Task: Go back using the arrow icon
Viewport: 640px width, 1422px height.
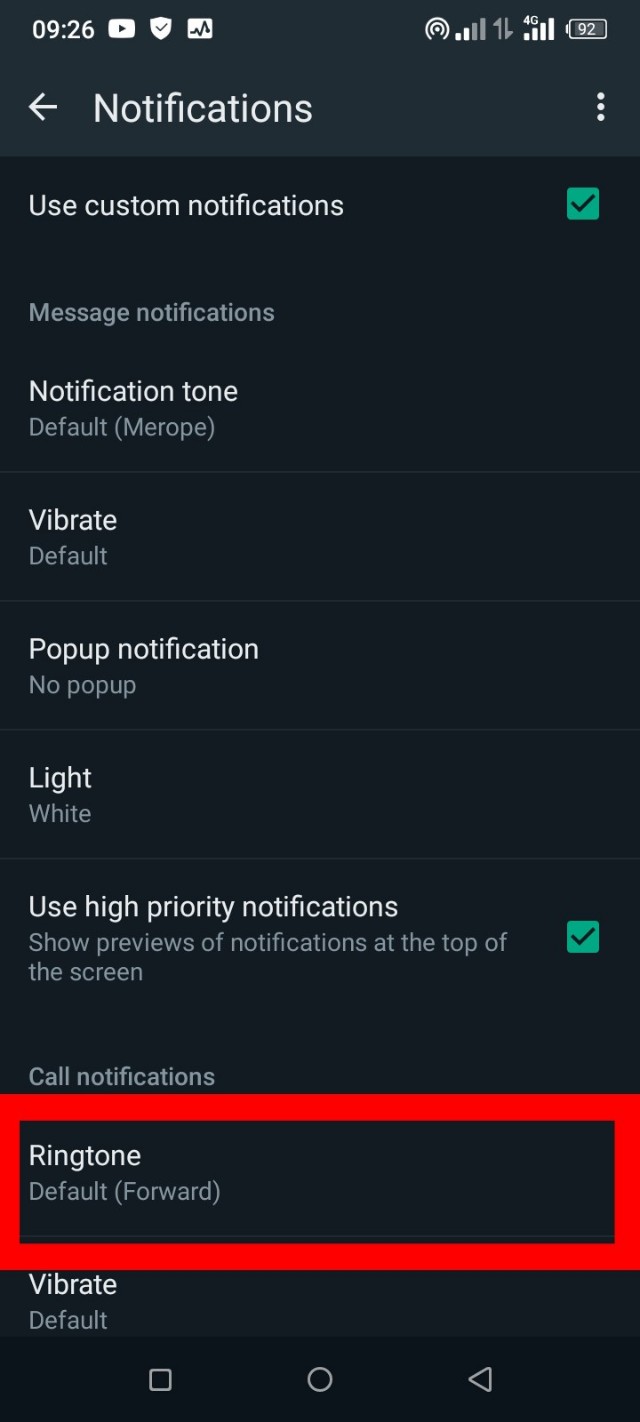Action: pyautogui.click(x=43, y=108)
